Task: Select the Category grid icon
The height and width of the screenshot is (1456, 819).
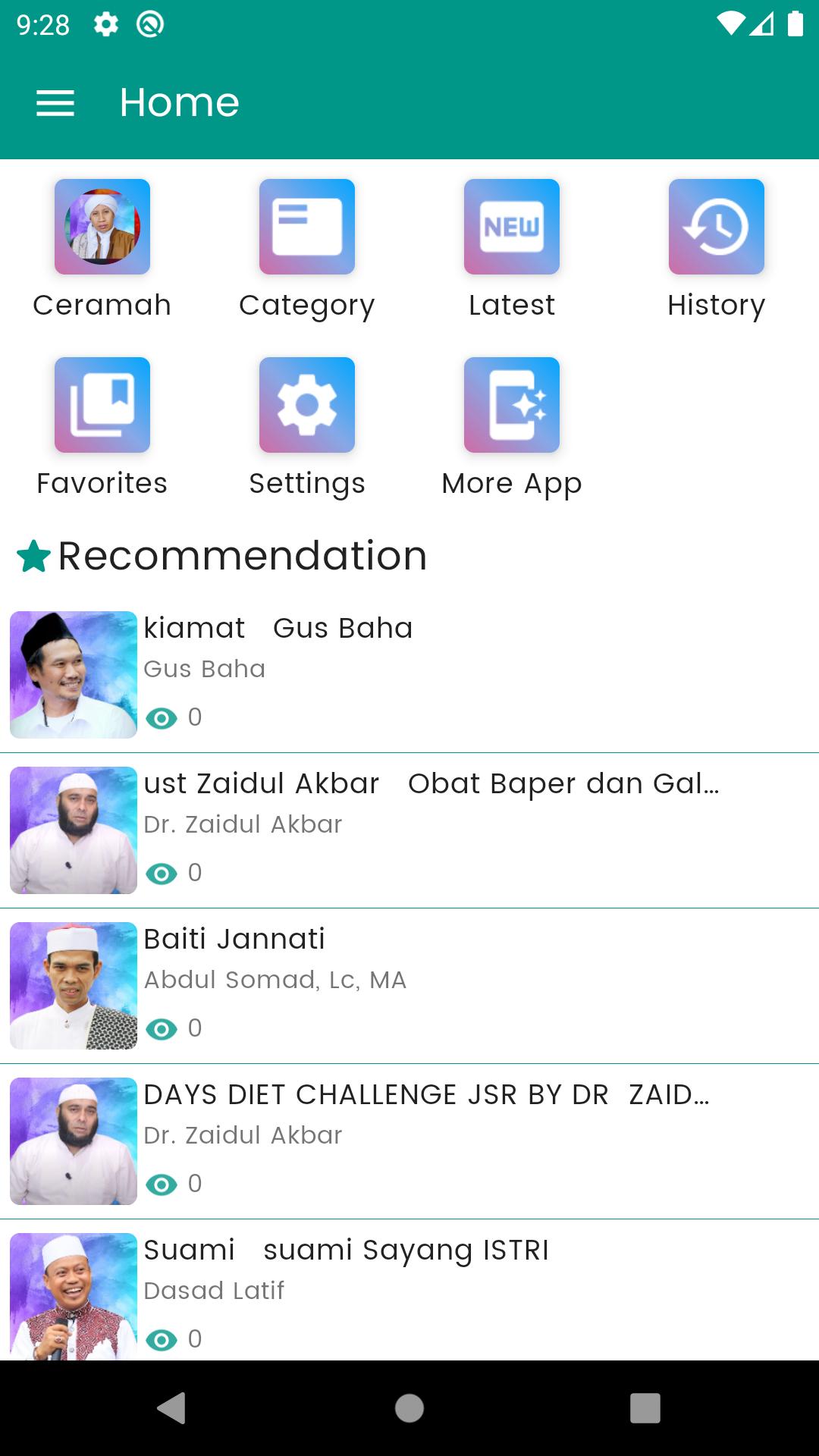Action: [x=307, y=226]
